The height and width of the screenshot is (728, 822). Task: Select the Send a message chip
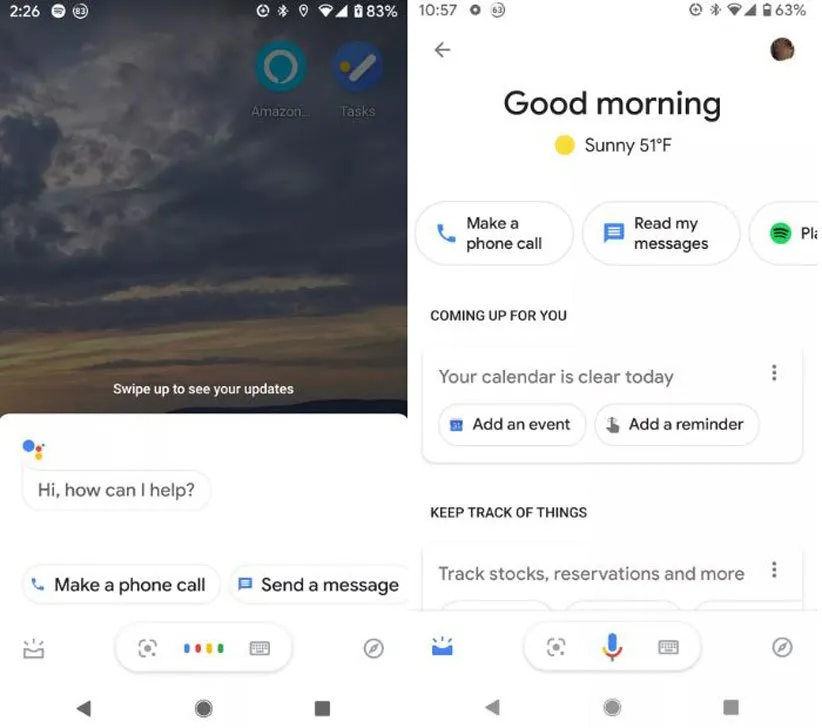coord(318,585)
